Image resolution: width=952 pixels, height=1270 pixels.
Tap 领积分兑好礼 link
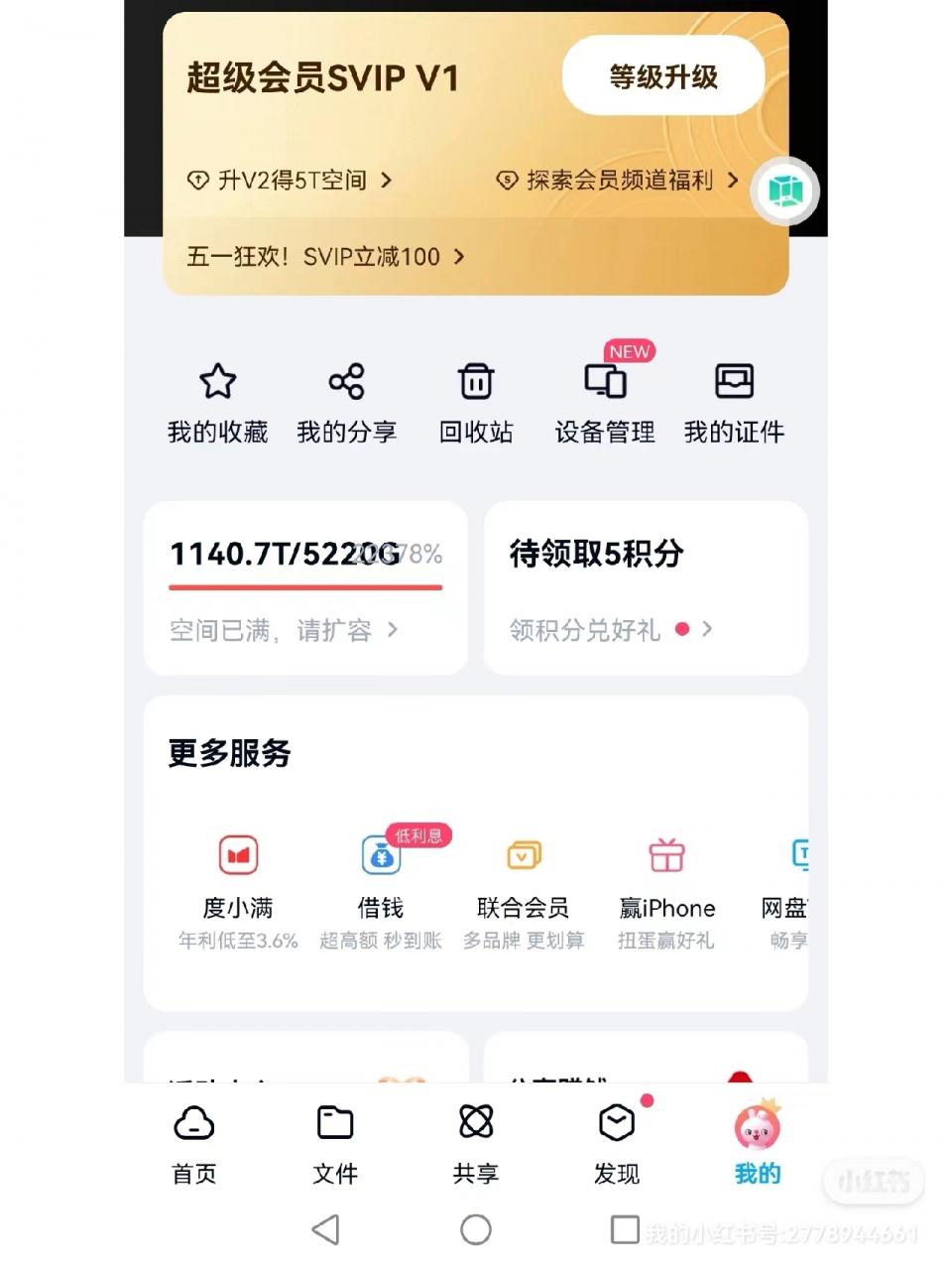tap(583, 630)
